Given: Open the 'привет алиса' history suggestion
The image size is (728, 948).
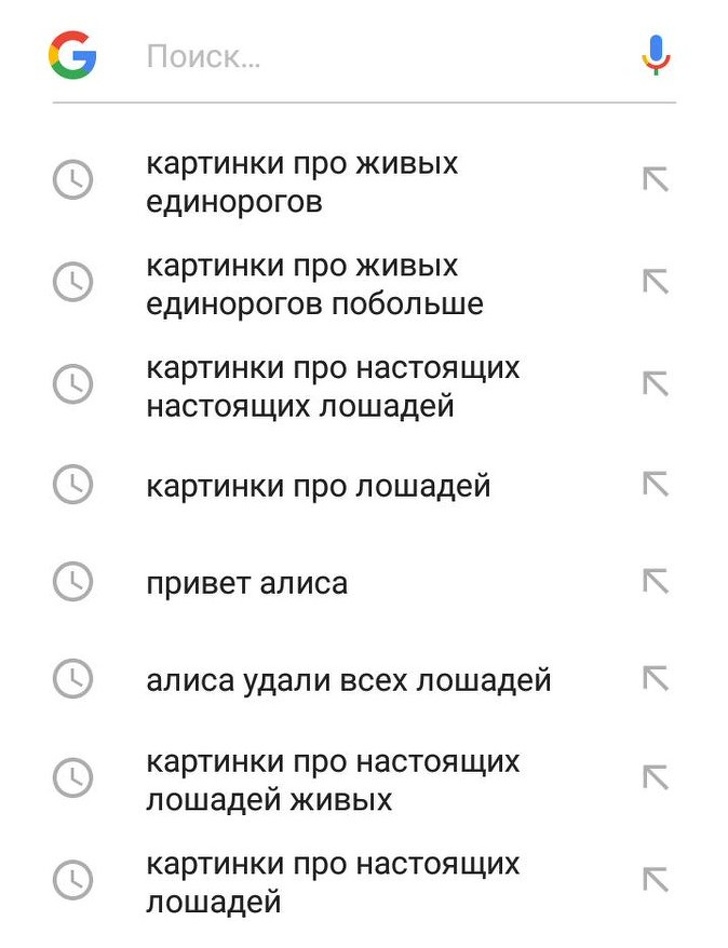Looking at the screenshot, I should pyautogui.click(x=247, y=582).
